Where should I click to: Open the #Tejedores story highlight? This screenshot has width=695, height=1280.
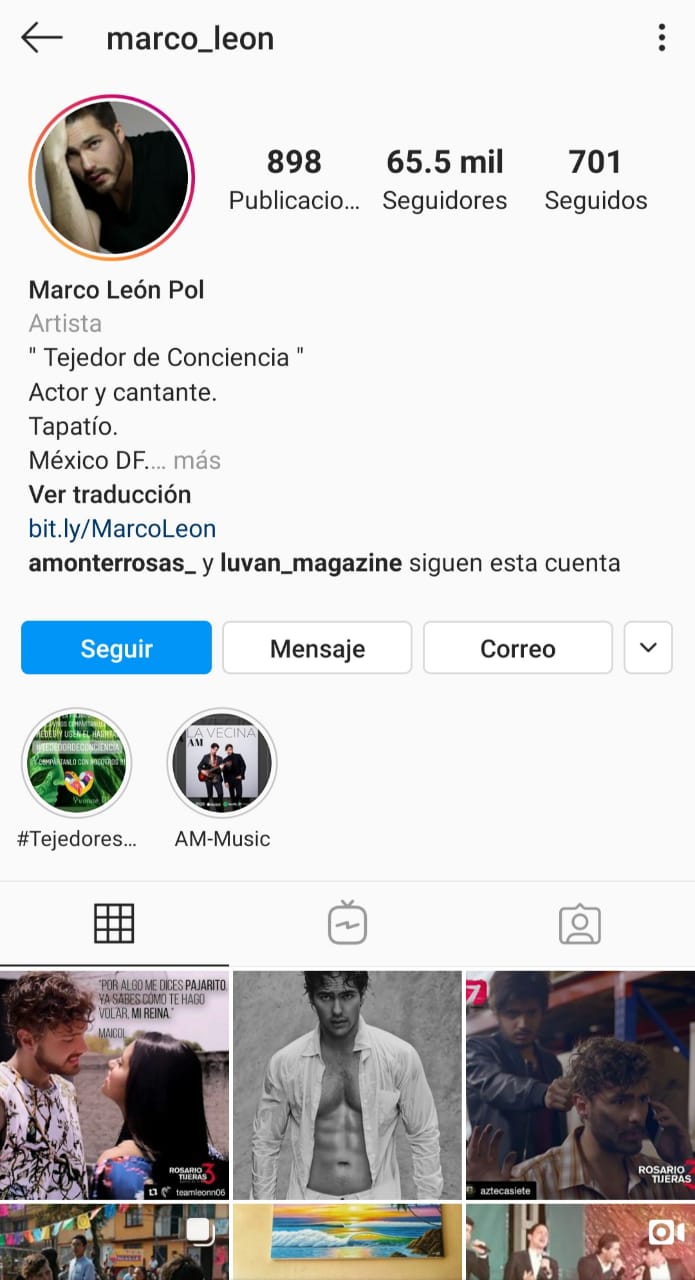point(77,764)
